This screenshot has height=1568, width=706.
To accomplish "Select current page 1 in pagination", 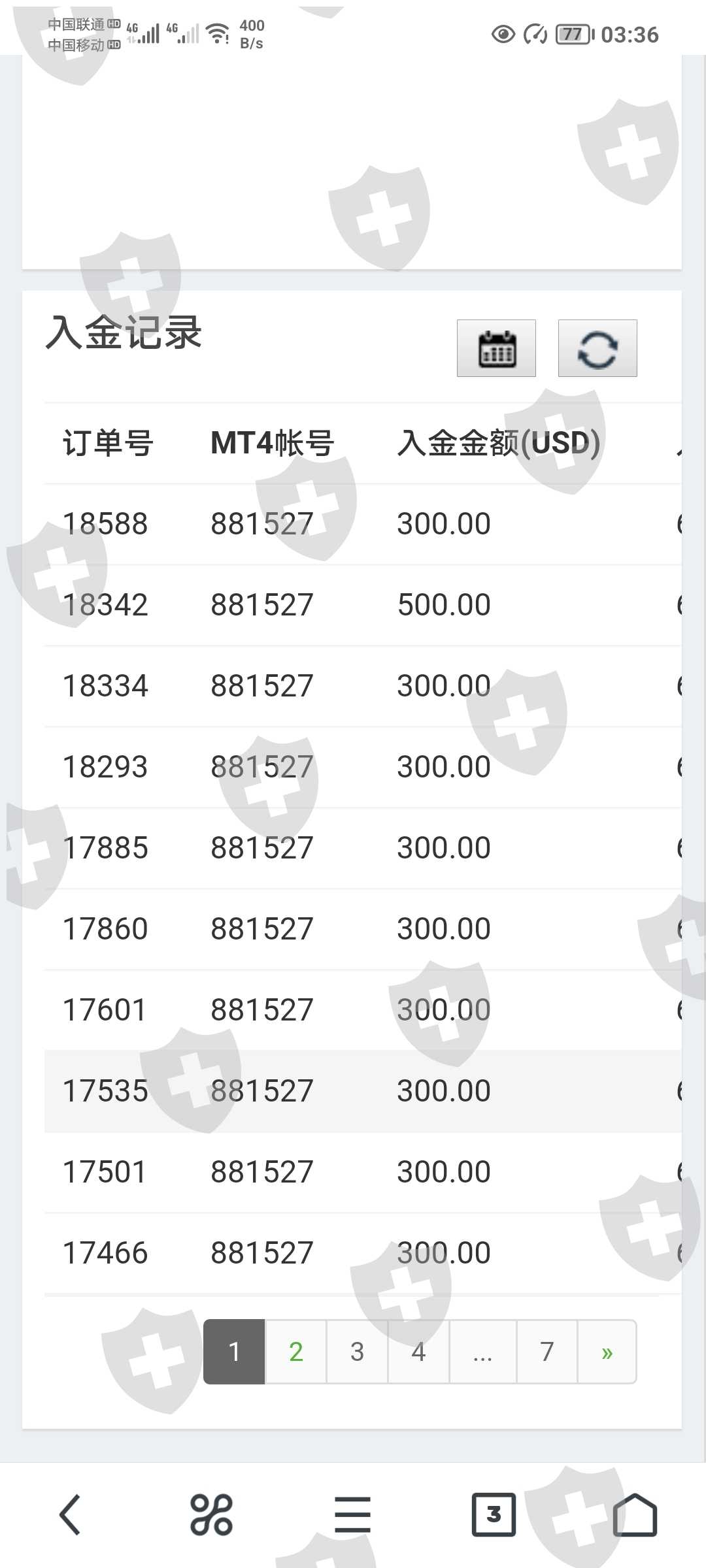I will 234,1352.
